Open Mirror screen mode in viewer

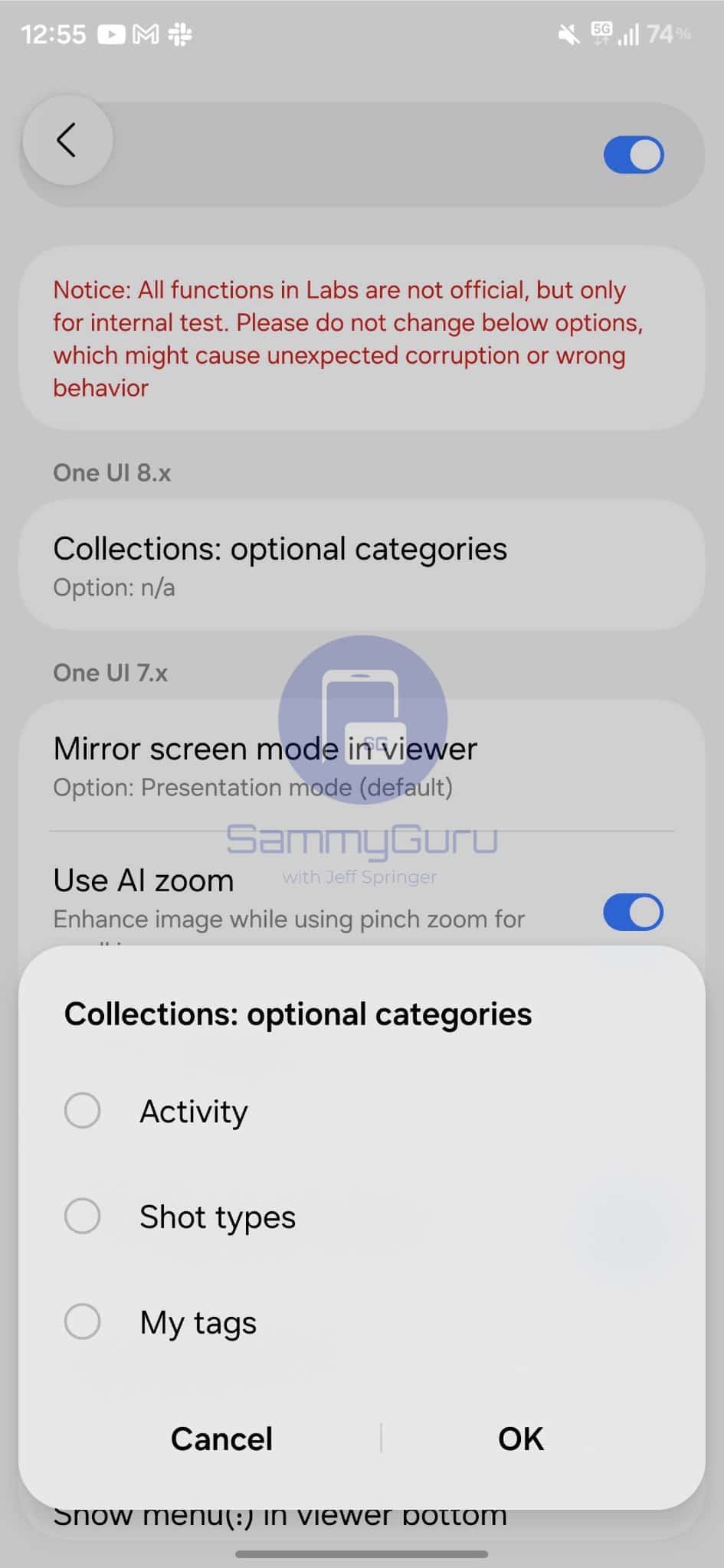pos(264,766)
